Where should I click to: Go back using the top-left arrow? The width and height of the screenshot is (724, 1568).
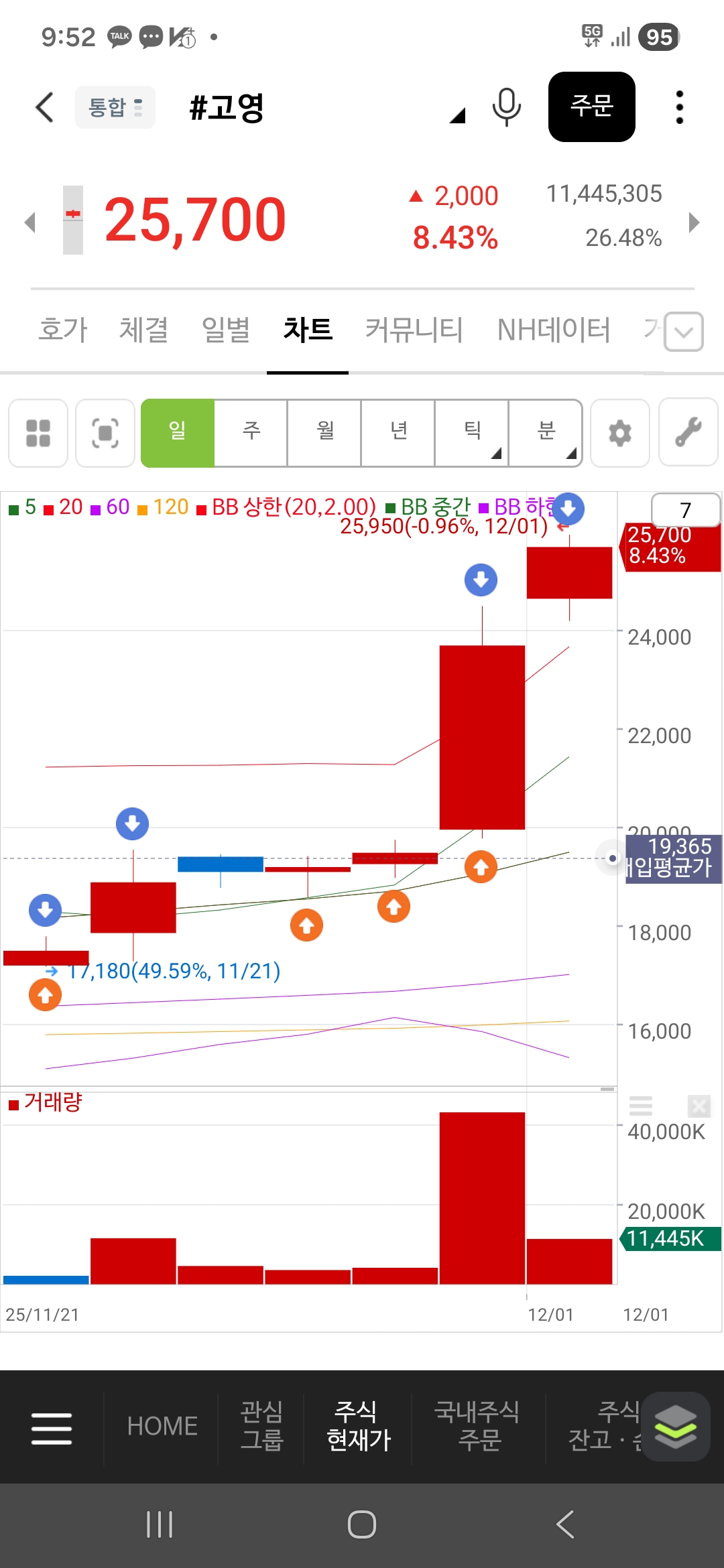coord(44,107)
